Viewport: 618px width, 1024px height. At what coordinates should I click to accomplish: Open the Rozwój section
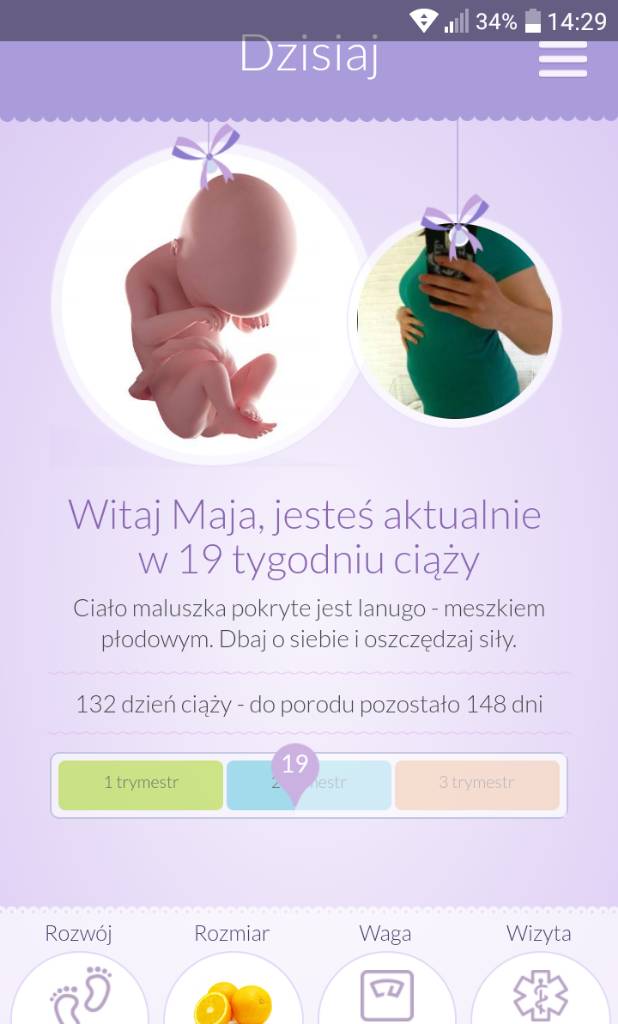(x=79, y=985)
